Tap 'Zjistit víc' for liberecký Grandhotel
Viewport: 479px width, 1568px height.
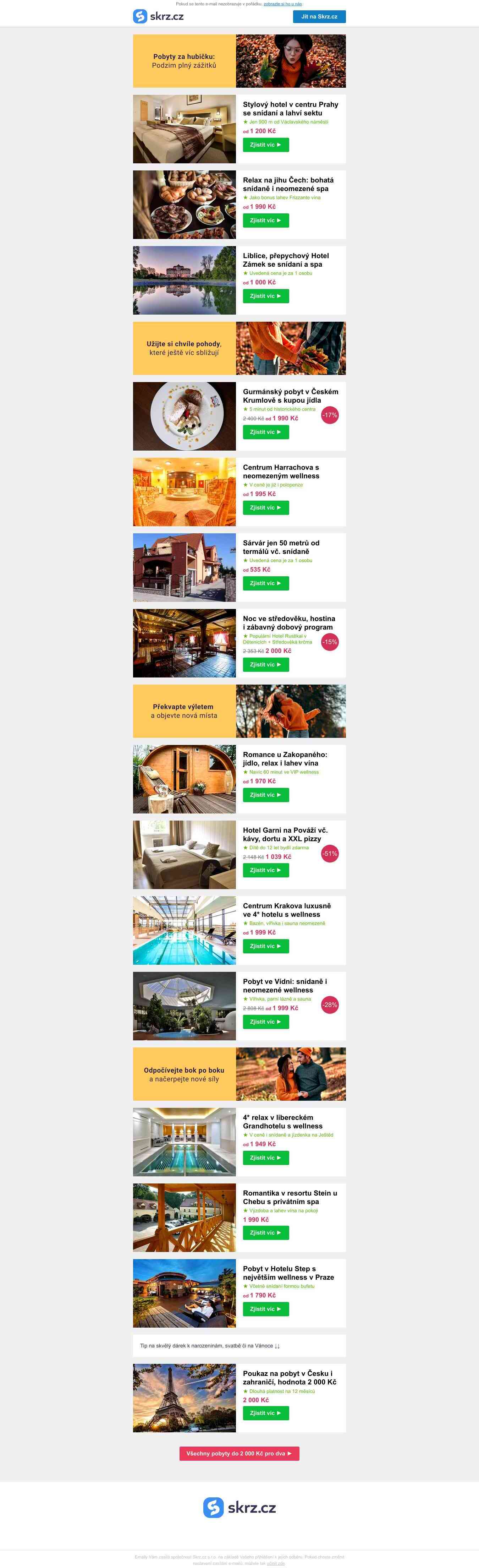tap(266, 1158)
